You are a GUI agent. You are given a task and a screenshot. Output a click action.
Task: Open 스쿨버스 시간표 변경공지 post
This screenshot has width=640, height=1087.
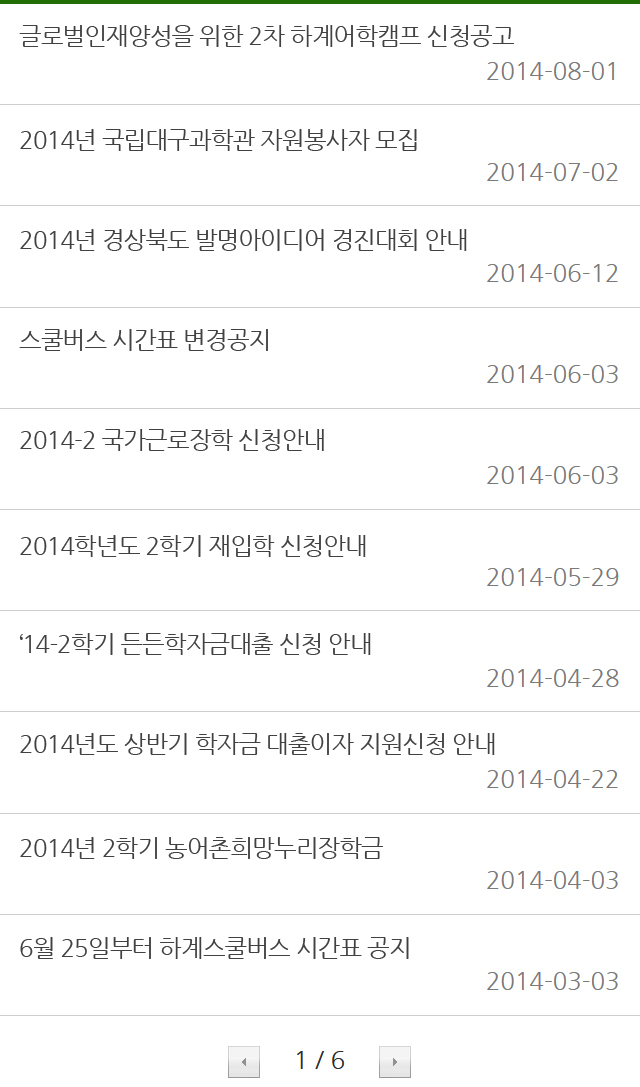(x=320, y=358)
